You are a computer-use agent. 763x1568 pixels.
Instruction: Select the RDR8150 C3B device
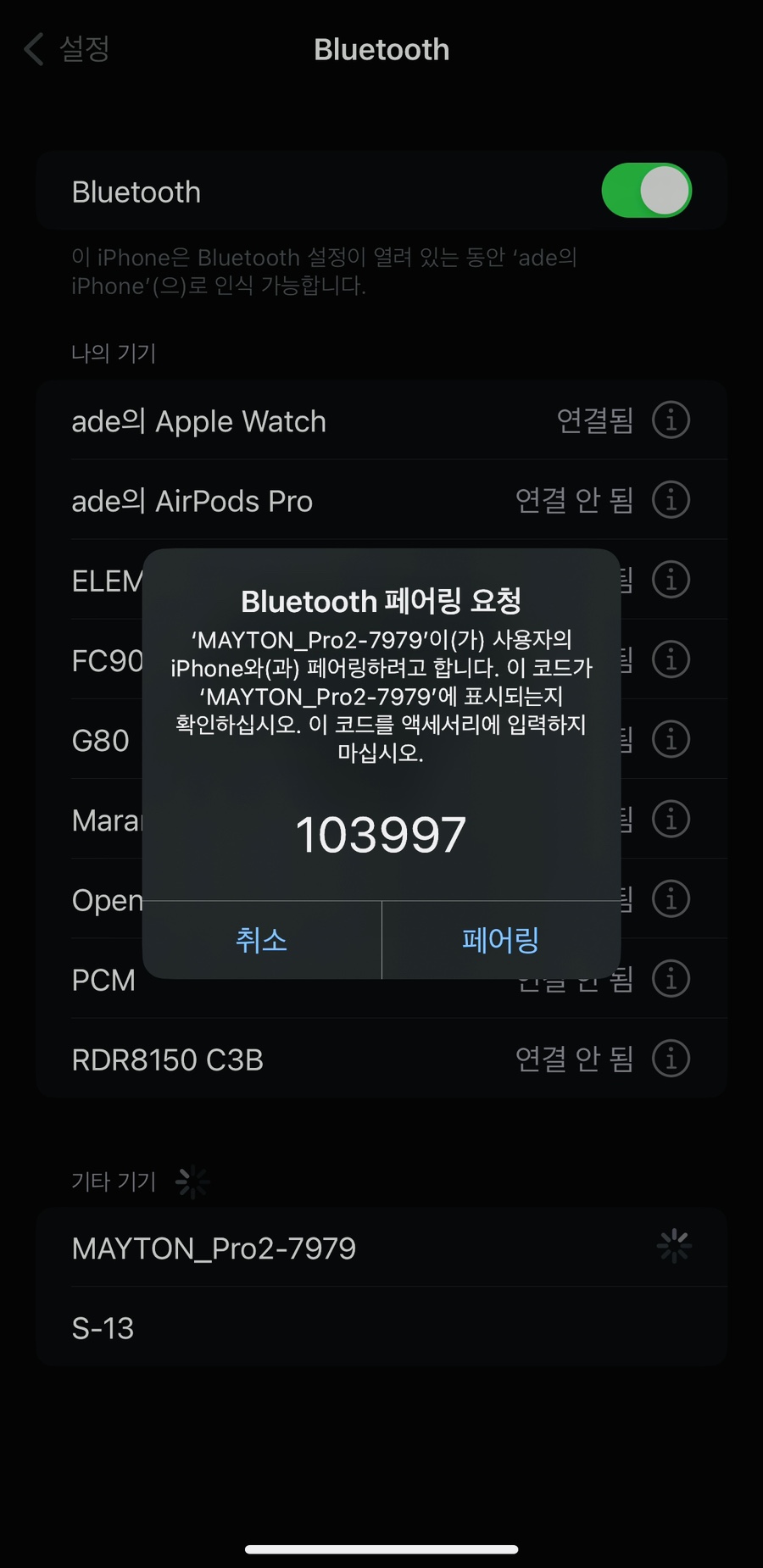point(254,1059)
